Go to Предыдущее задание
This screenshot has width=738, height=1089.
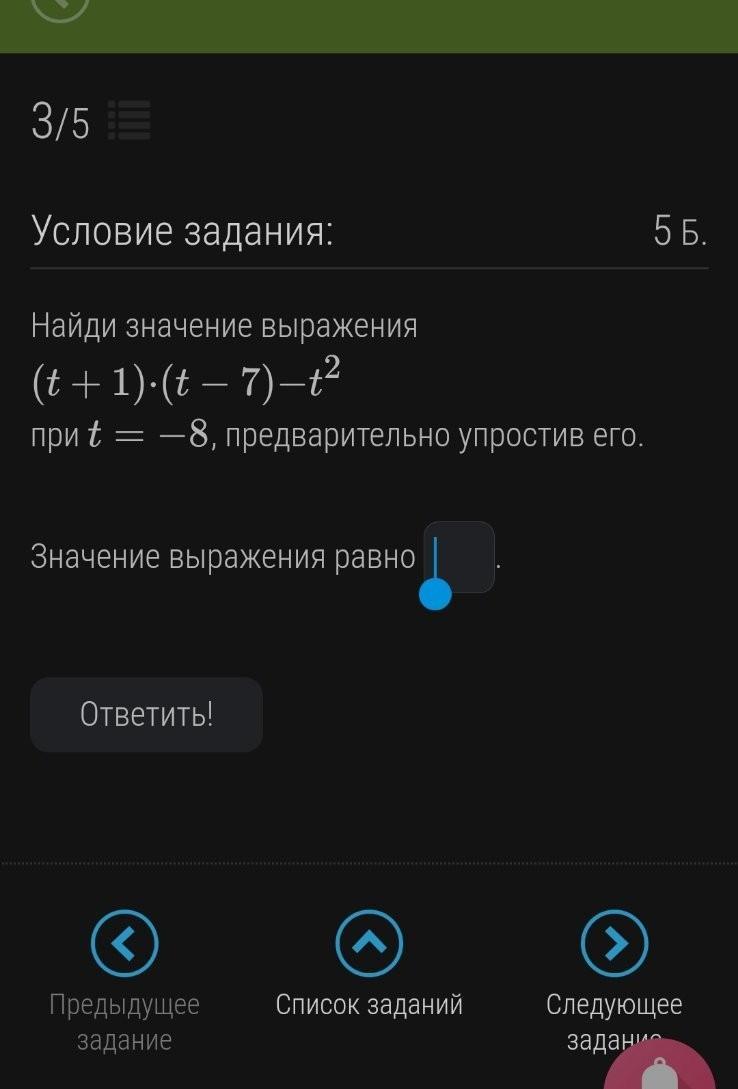tap(124, 943)
